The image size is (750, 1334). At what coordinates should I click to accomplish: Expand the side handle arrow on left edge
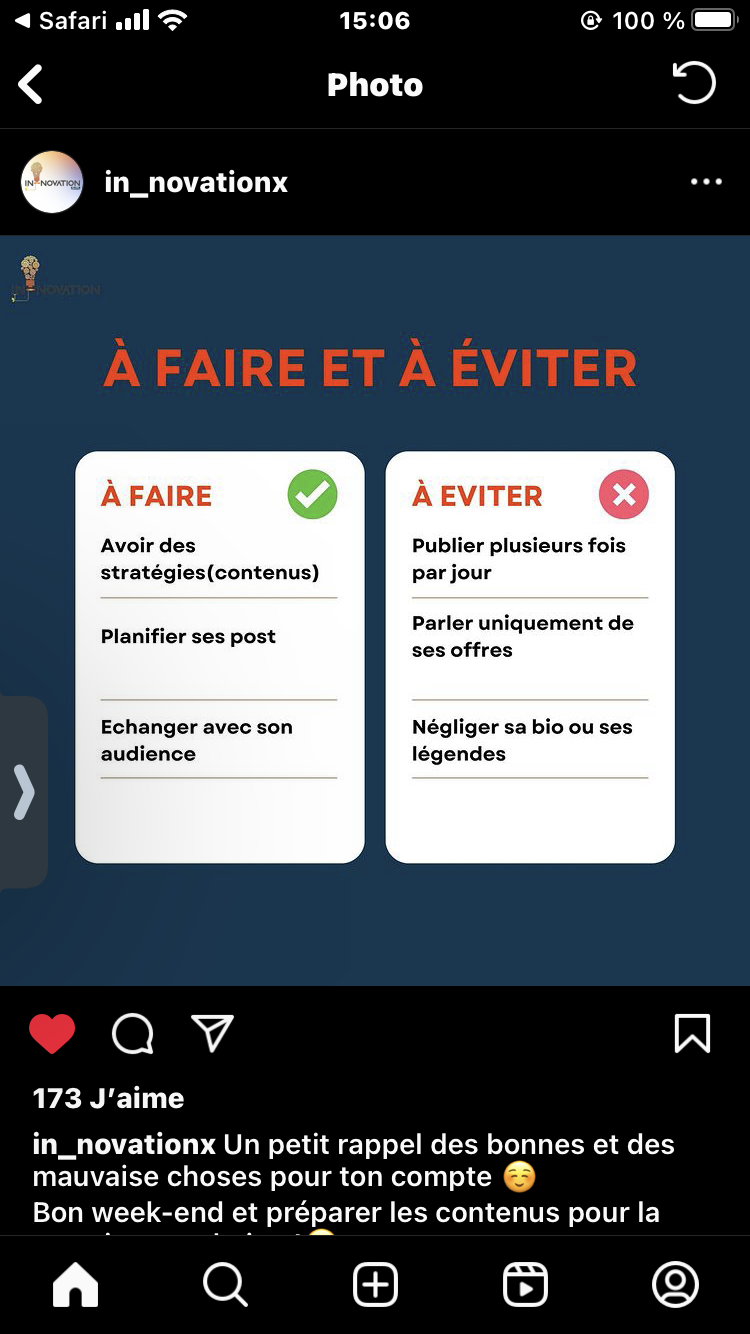(23, 792)
